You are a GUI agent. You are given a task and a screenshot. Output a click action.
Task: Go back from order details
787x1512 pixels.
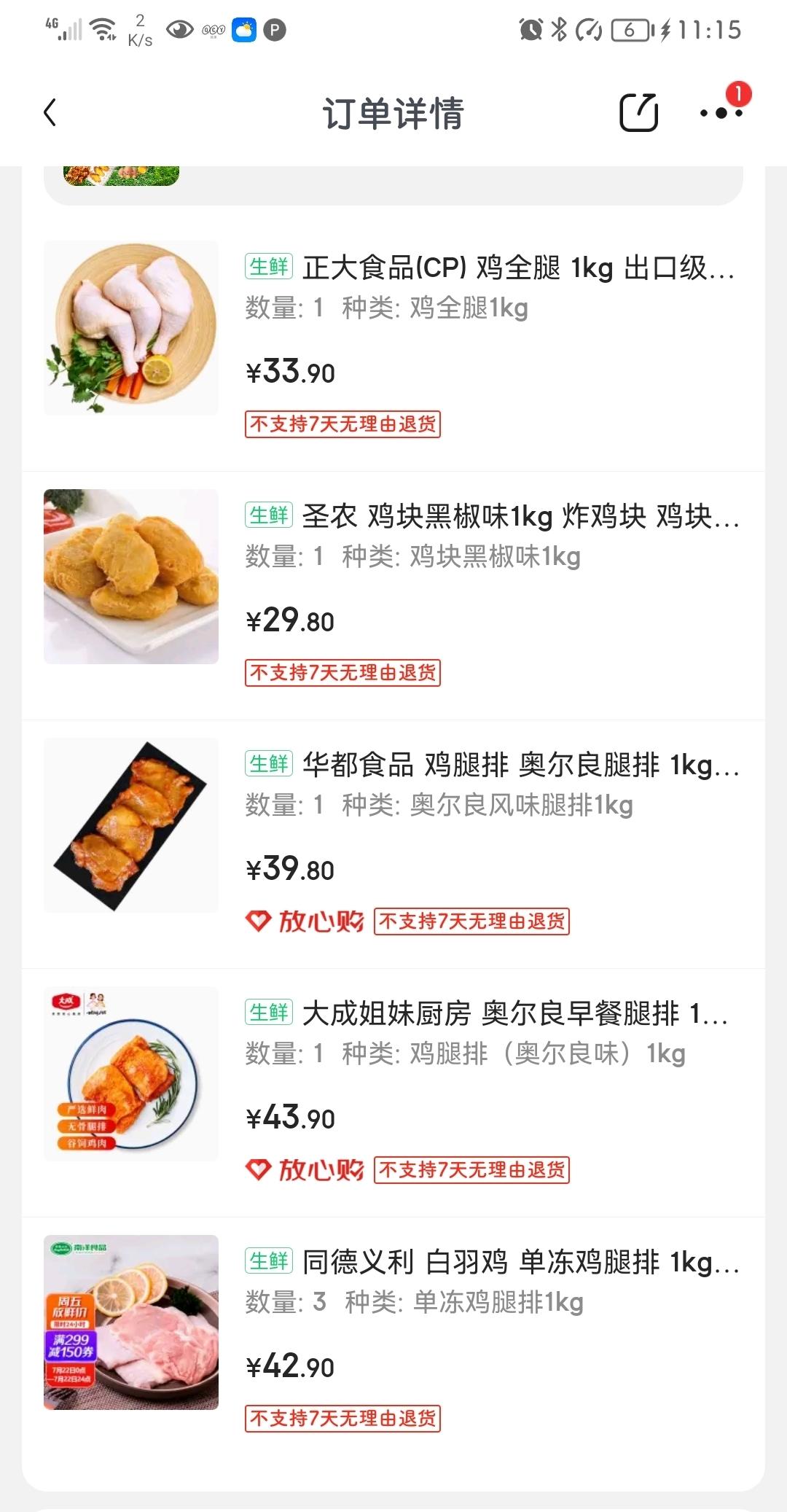[x=50, y=113]
